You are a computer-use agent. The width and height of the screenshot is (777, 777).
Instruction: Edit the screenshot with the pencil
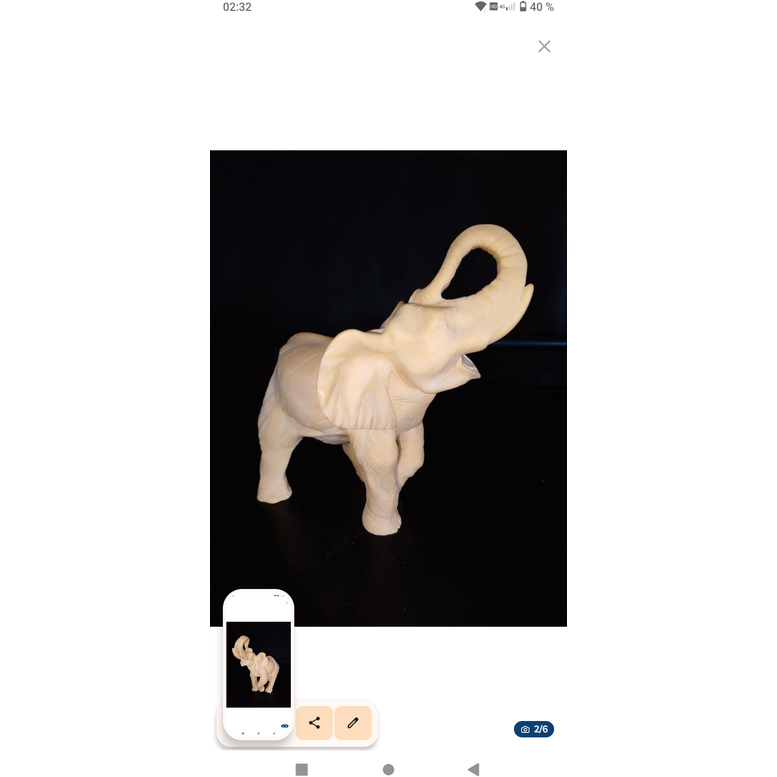click(353, 722)
